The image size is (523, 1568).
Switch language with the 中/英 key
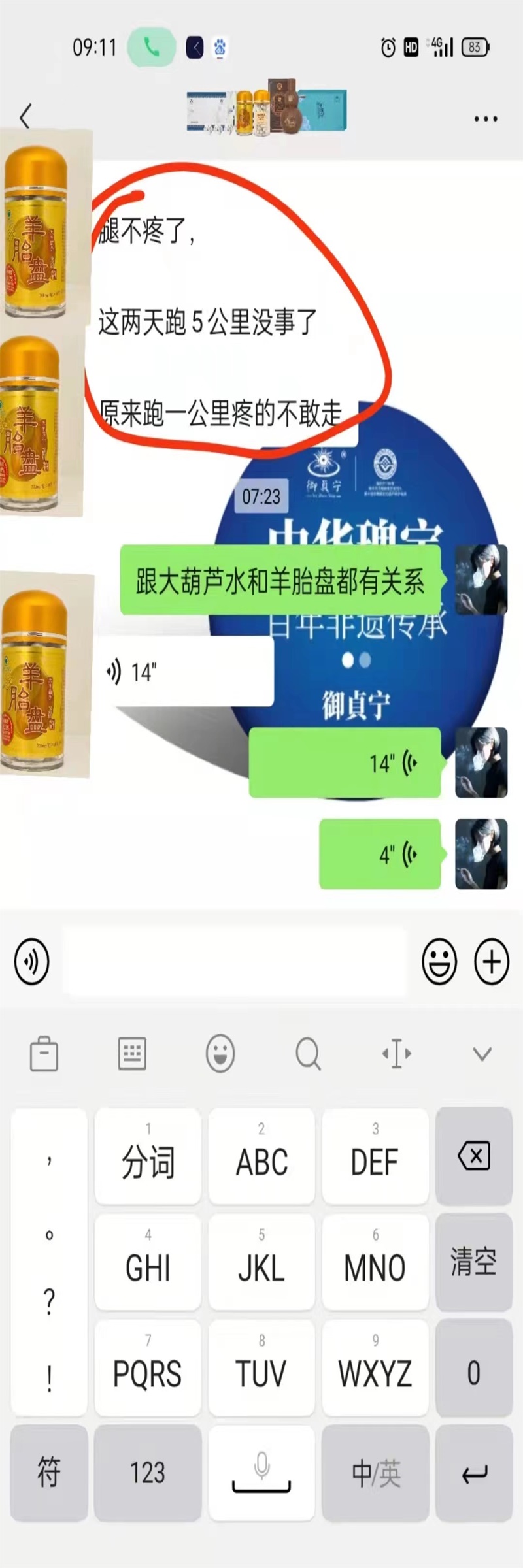click(x=376, y=1473)
